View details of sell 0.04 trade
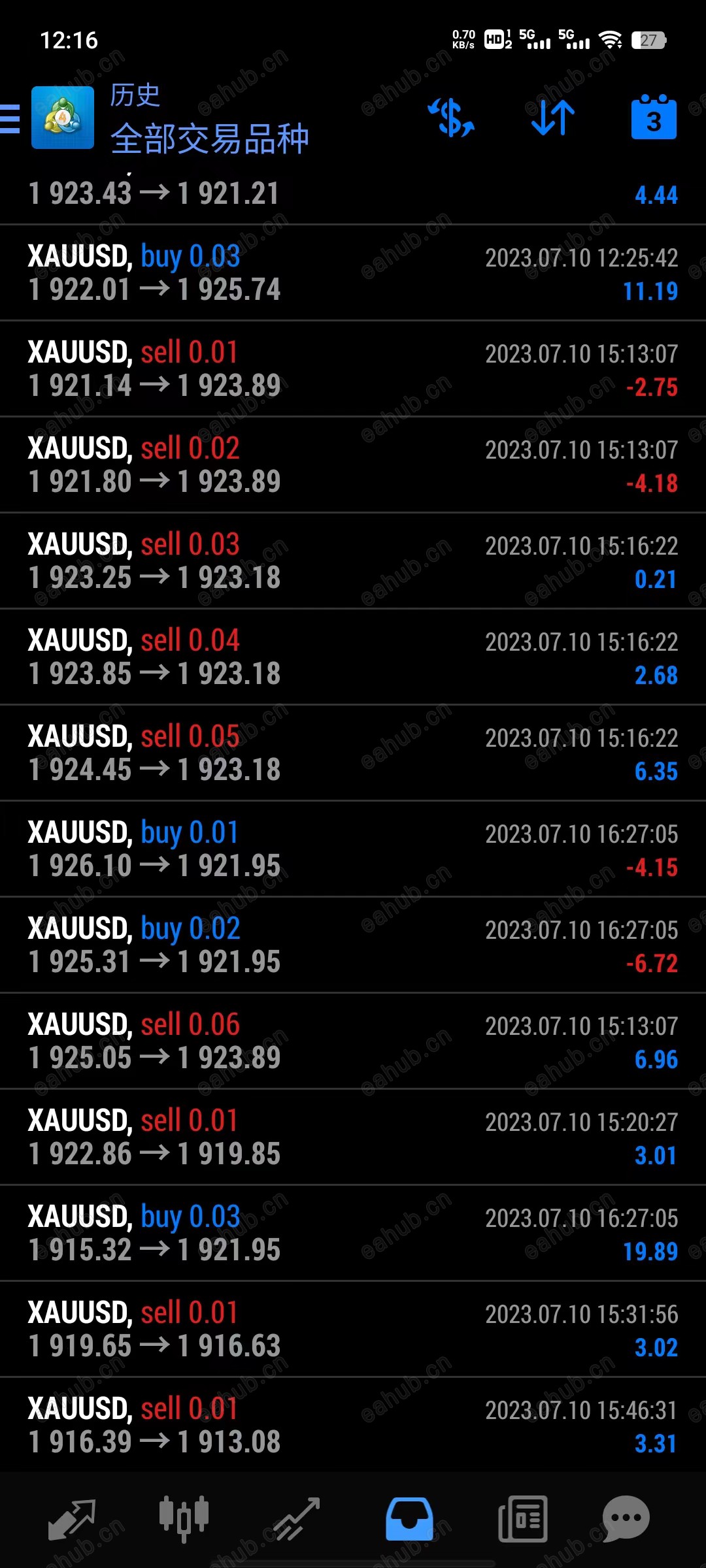Viewport: 706px width, 1568px height. click(353, 657)
